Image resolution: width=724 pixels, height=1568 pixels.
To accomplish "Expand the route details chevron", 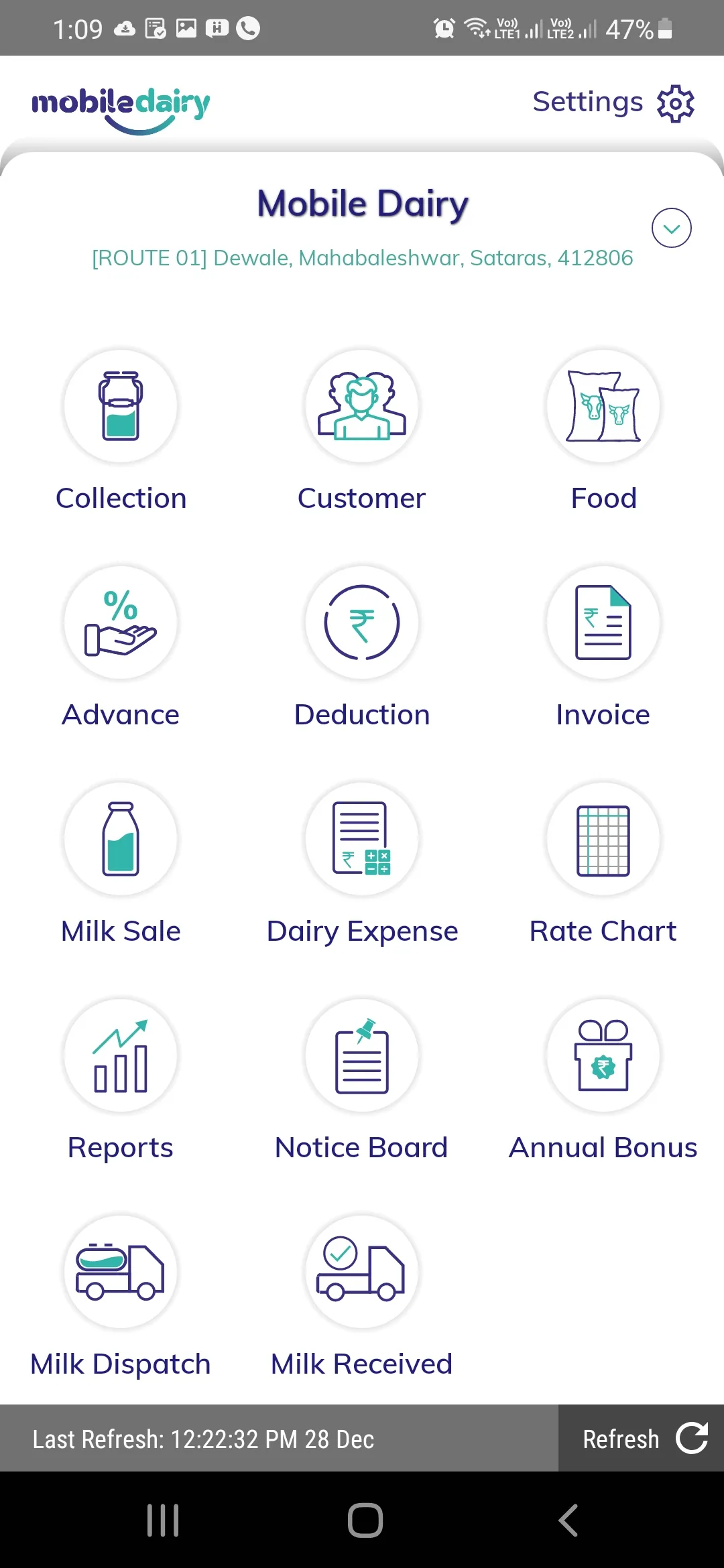I will [671, 228].
